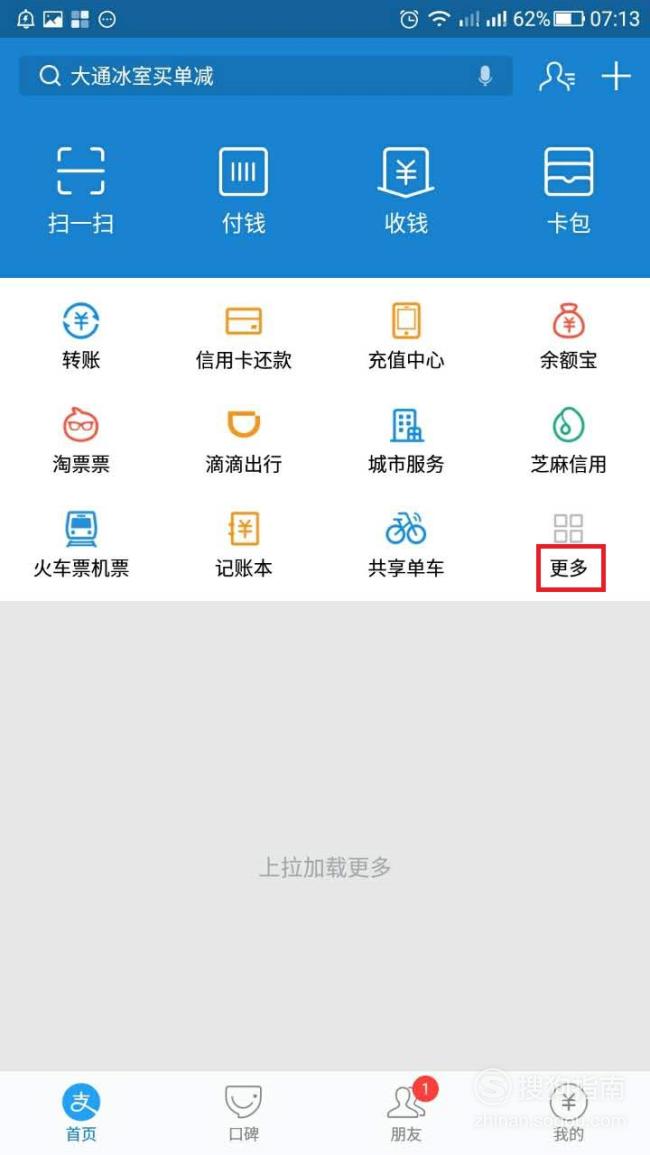The width and height of the screenshot is (650, 1155).
Task: Switch to the 口碑 tab
Action: point(243,1113)
